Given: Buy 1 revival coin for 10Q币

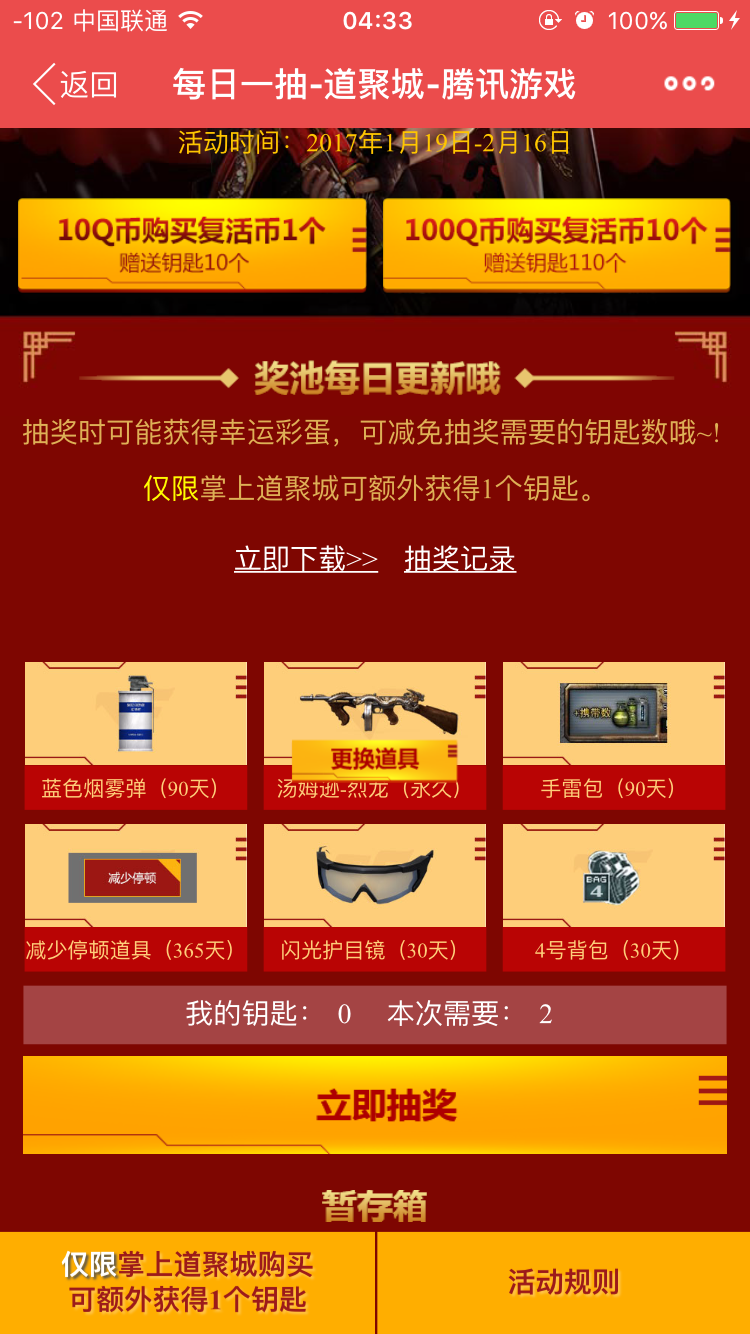Looking at the screenshot, I should [x=192, y=244].
